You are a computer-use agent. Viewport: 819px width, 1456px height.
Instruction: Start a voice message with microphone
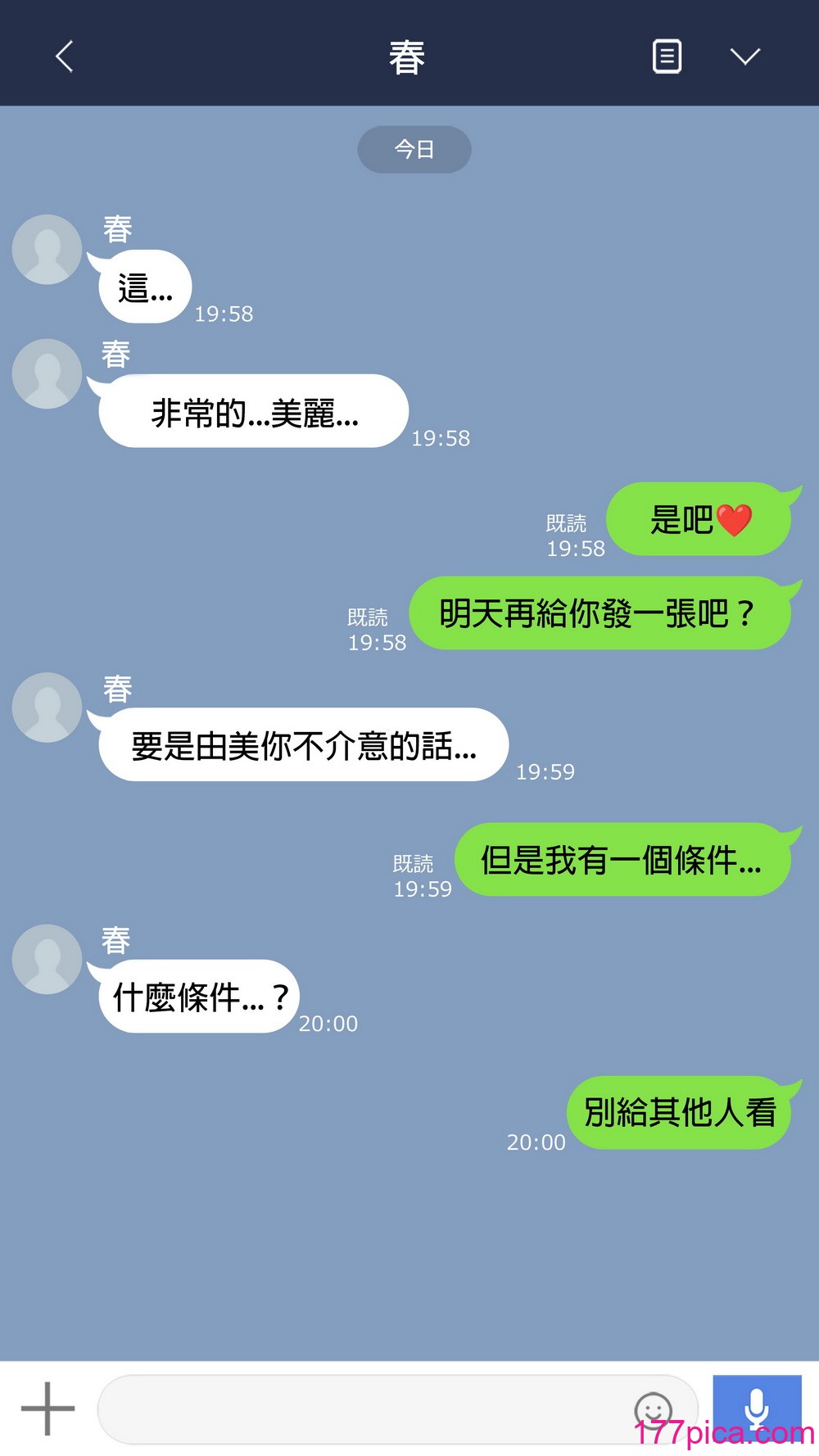point(756,1409)
